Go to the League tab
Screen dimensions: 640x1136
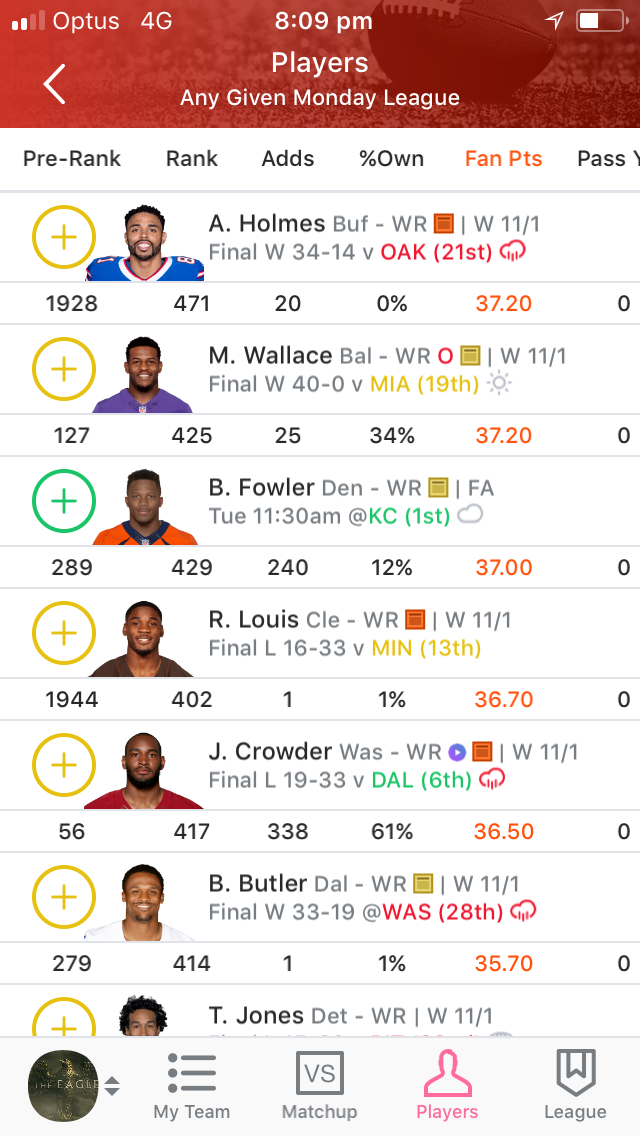575,1085
